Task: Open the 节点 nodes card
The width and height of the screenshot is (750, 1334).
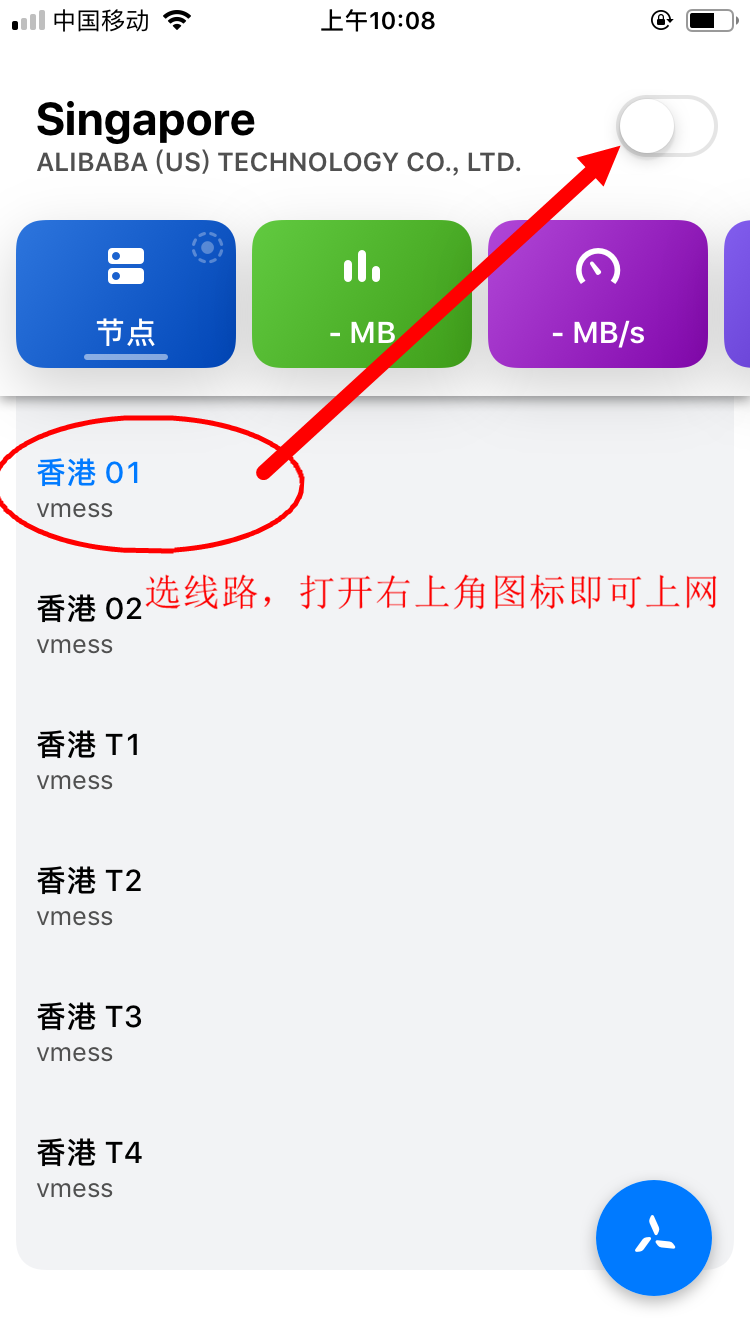Action: click(126, 294)
